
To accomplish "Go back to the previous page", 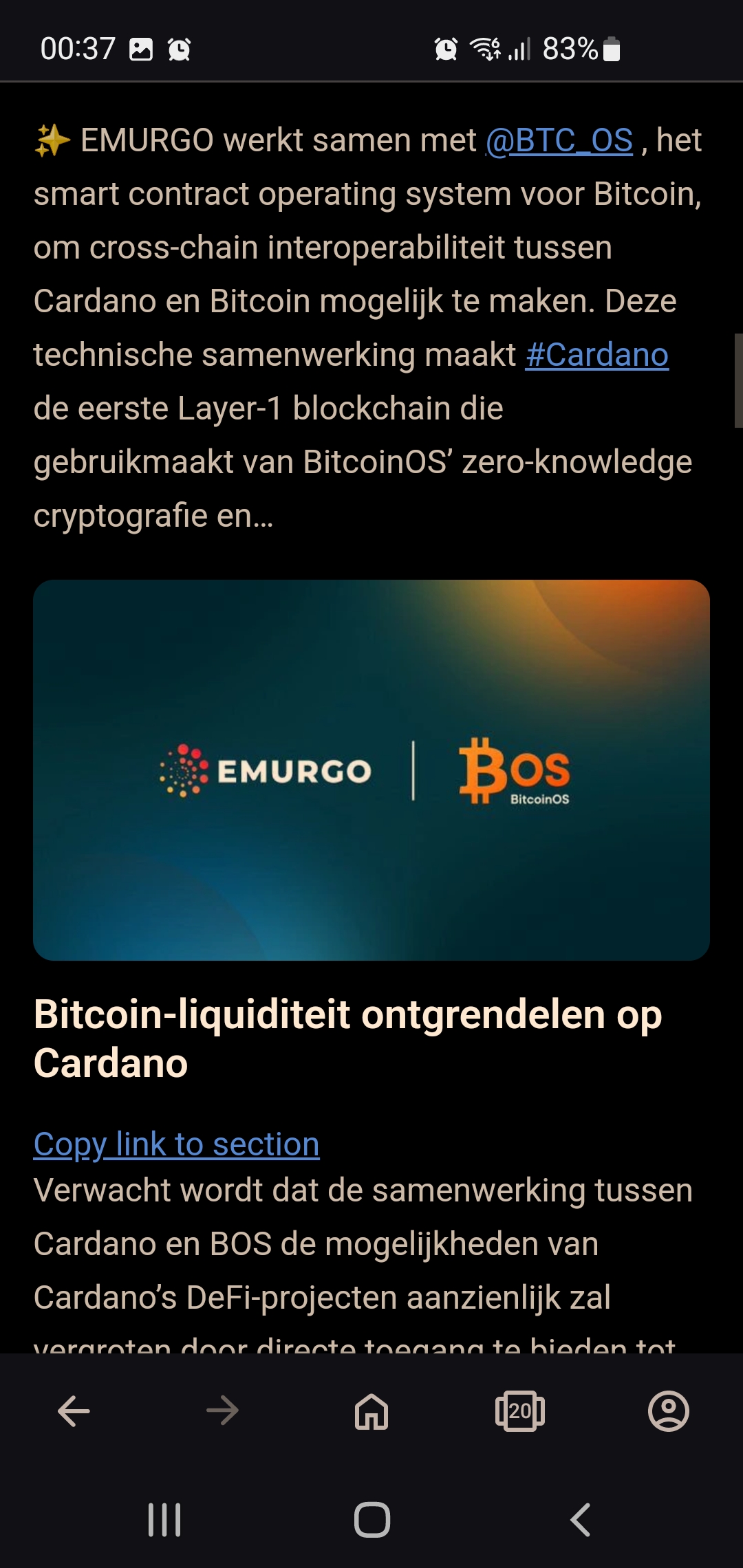I will (x=74, y=1411).
